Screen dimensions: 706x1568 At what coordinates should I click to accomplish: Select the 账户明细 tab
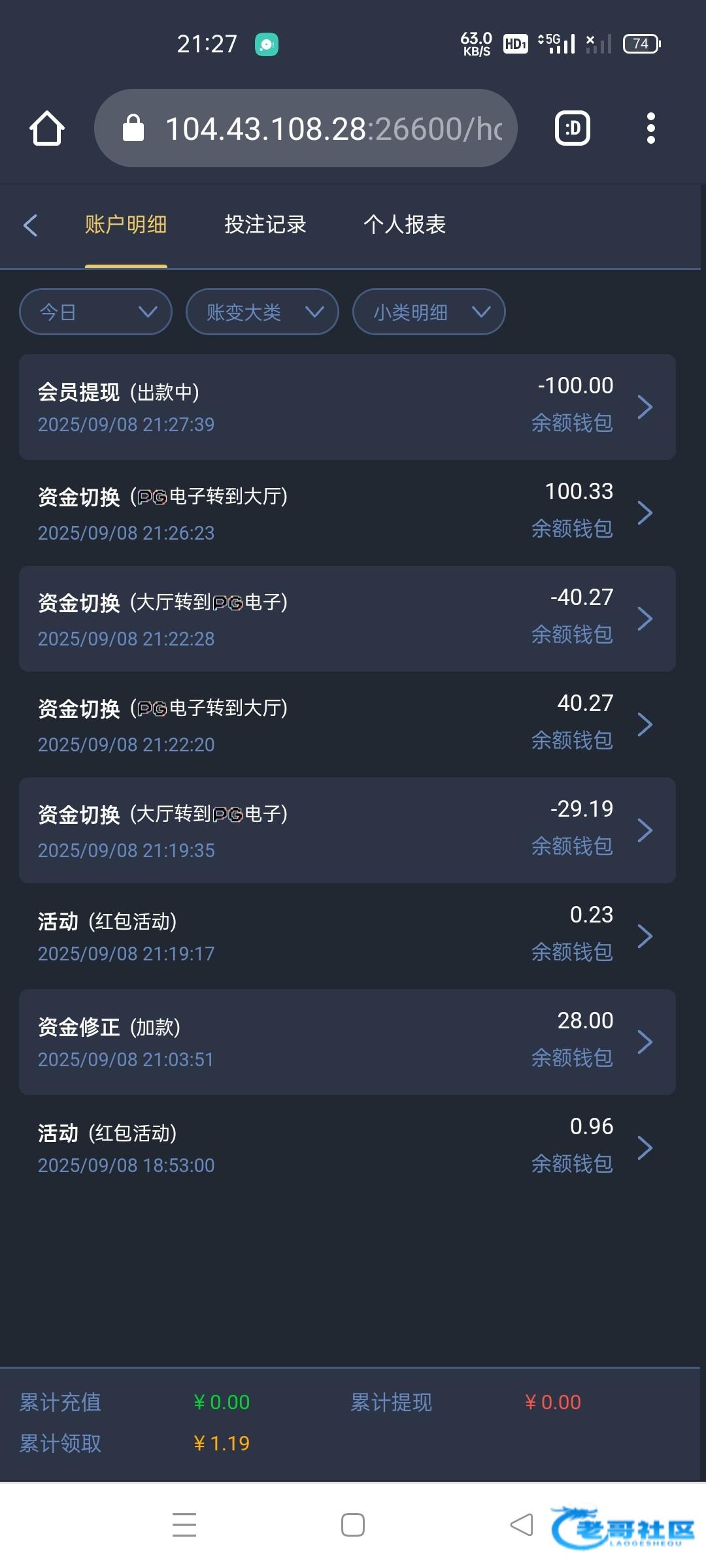pos(126,225)
